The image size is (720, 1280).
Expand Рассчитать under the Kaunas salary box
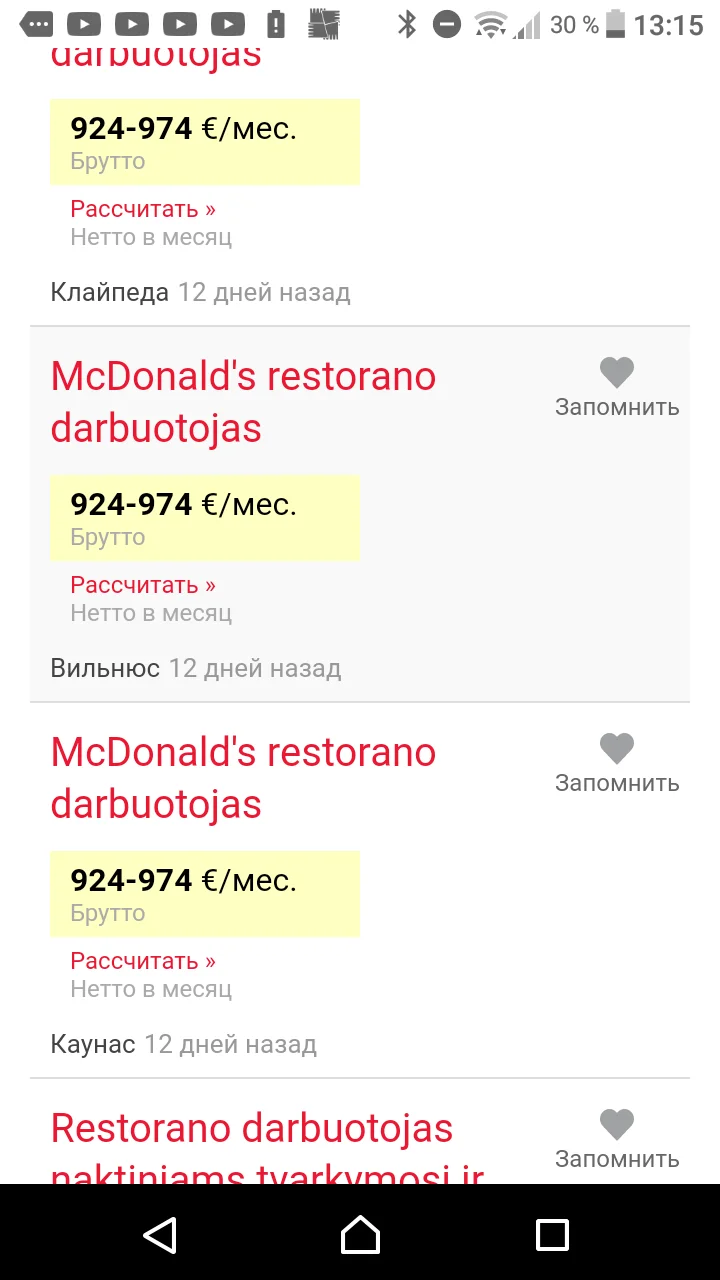142,960
